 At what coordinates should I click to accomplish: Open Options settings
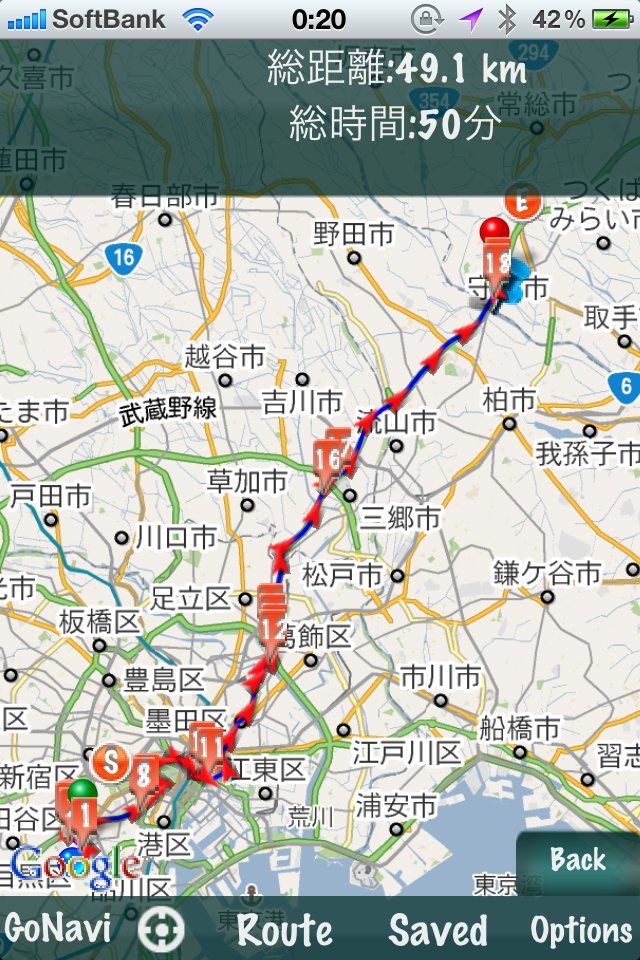click(x=582, y=930)
